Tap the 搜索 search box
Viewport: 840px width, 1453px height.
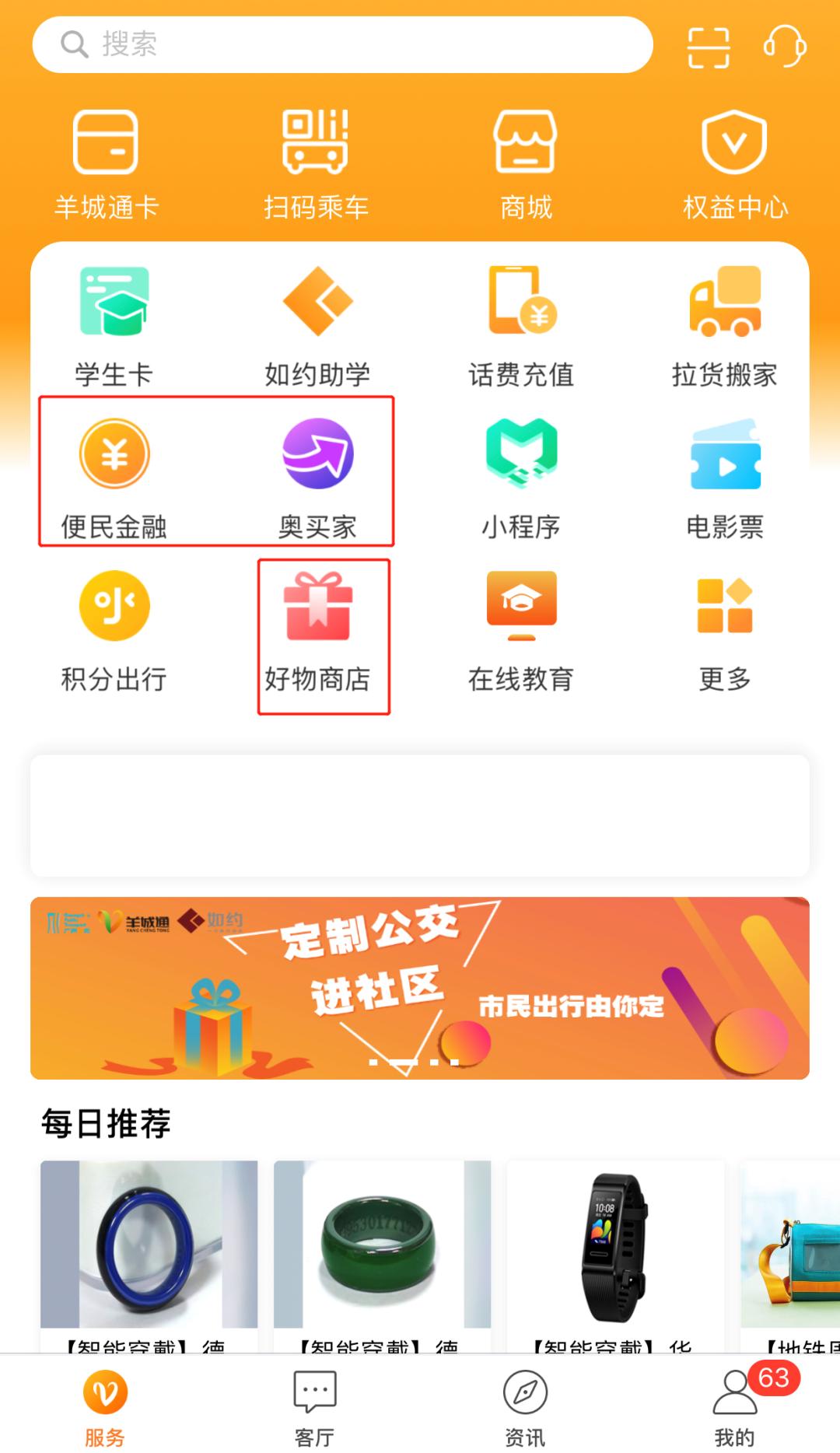pos(342,45)
